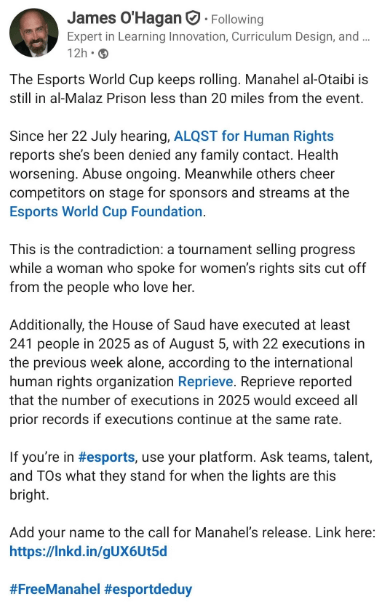
Task: Open James O'Hagan's profile photo
Action: coord(34,34)
